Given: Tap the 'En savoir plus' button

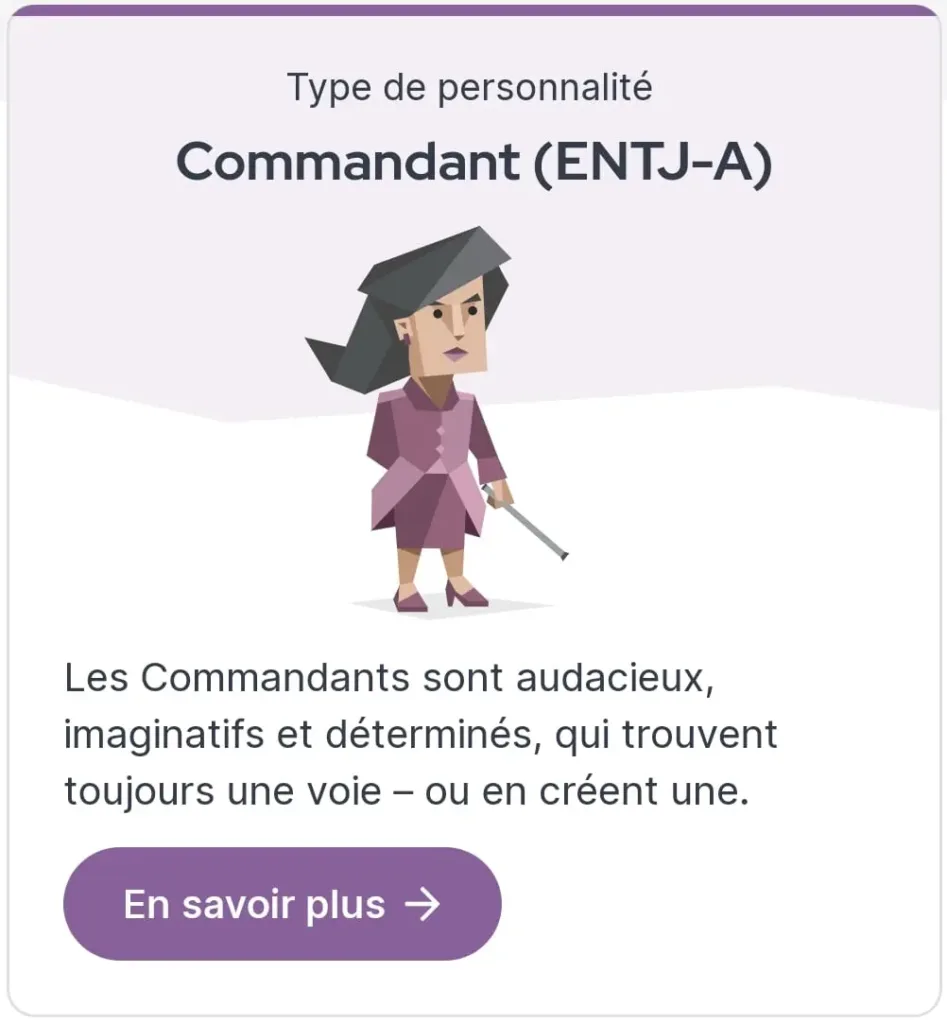Looking at the screenshot, I should [282, 904].
